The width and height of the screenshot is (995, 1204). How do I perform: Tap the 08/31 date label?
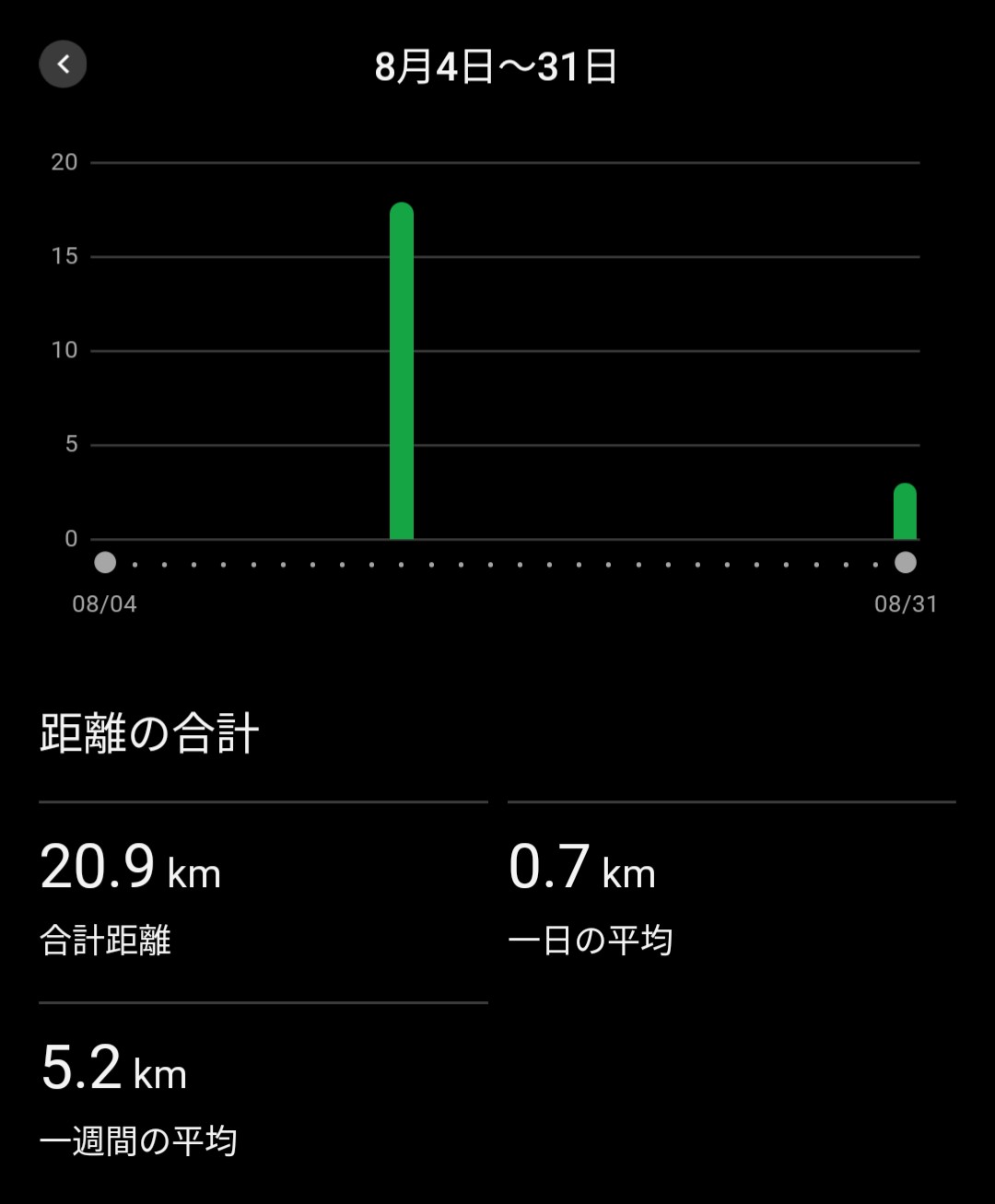click(906, 604)
